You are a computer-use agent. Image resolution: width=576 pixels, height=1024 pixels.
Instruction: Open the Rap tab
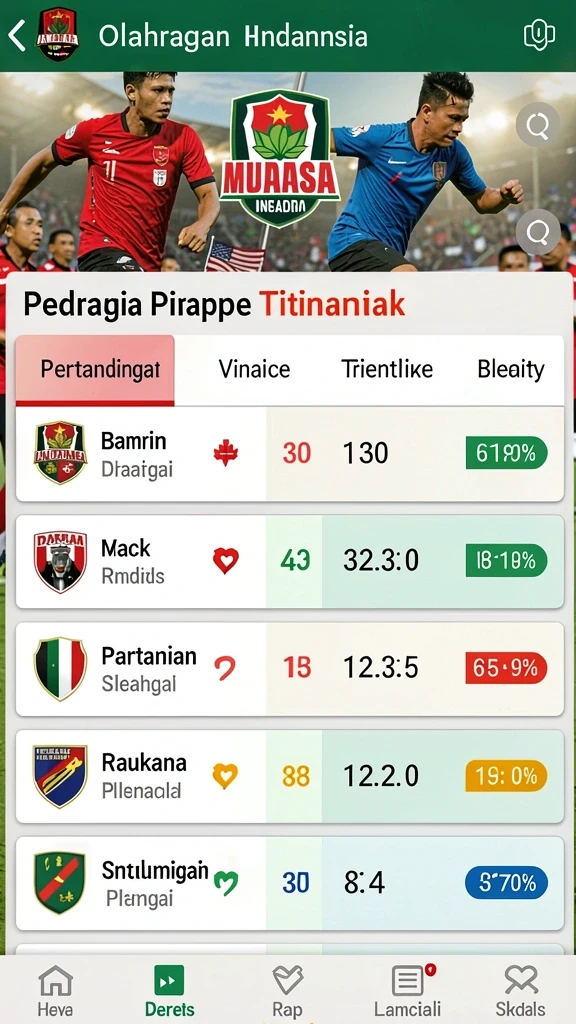pyautogui.click(x=287, y=990)
